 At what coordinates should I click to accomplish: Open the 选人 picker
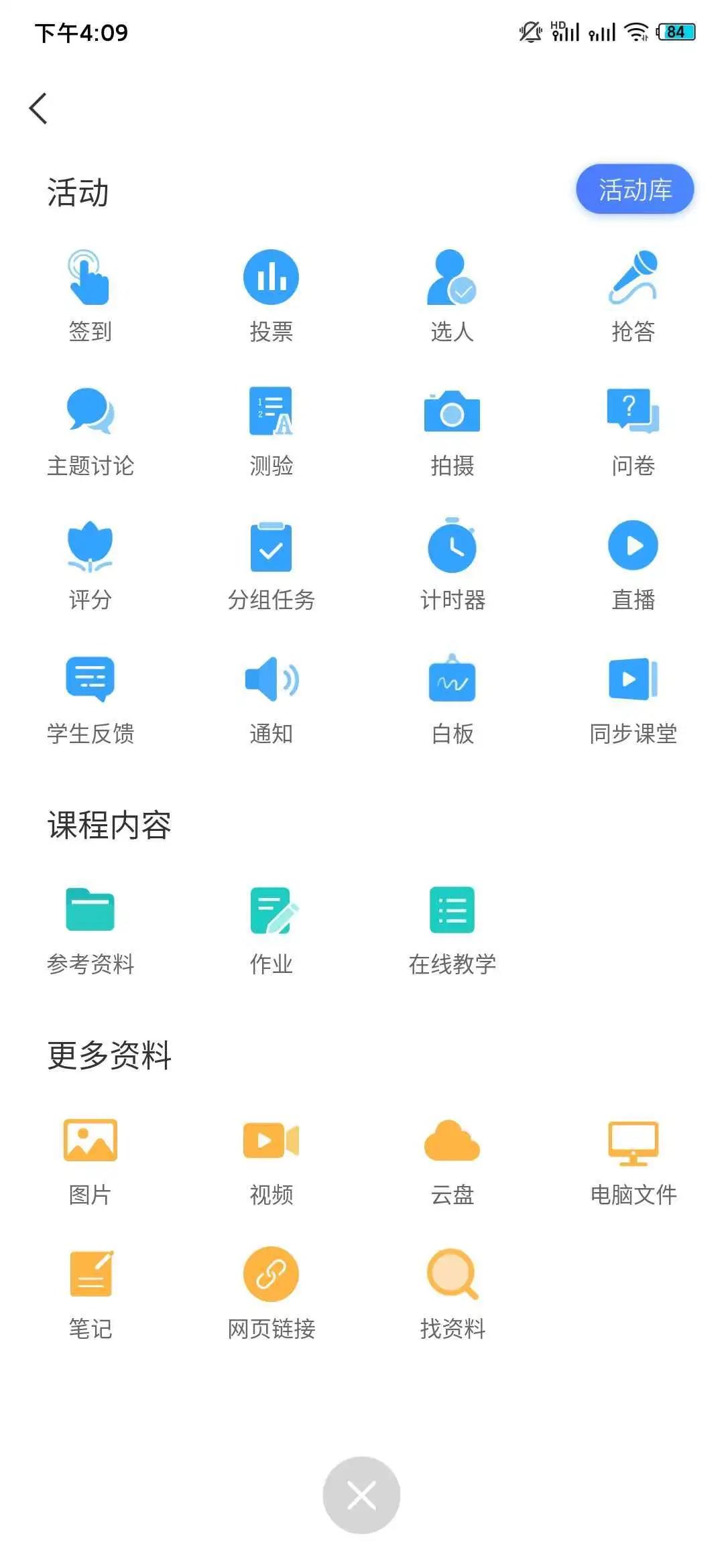(x=452, y=296)
